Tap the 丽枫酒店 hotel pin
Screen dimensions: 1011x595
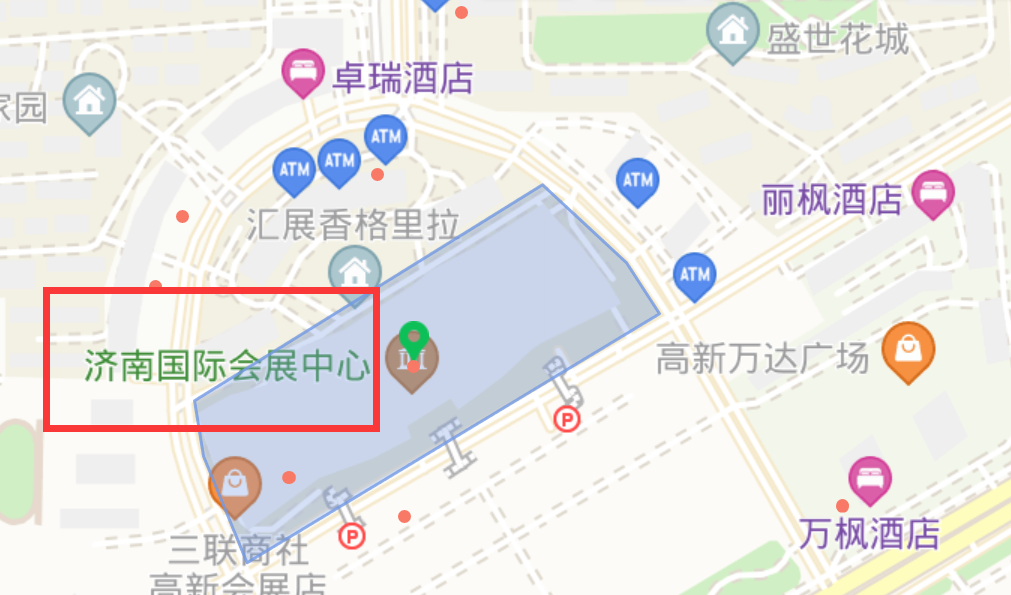(933, 191)
